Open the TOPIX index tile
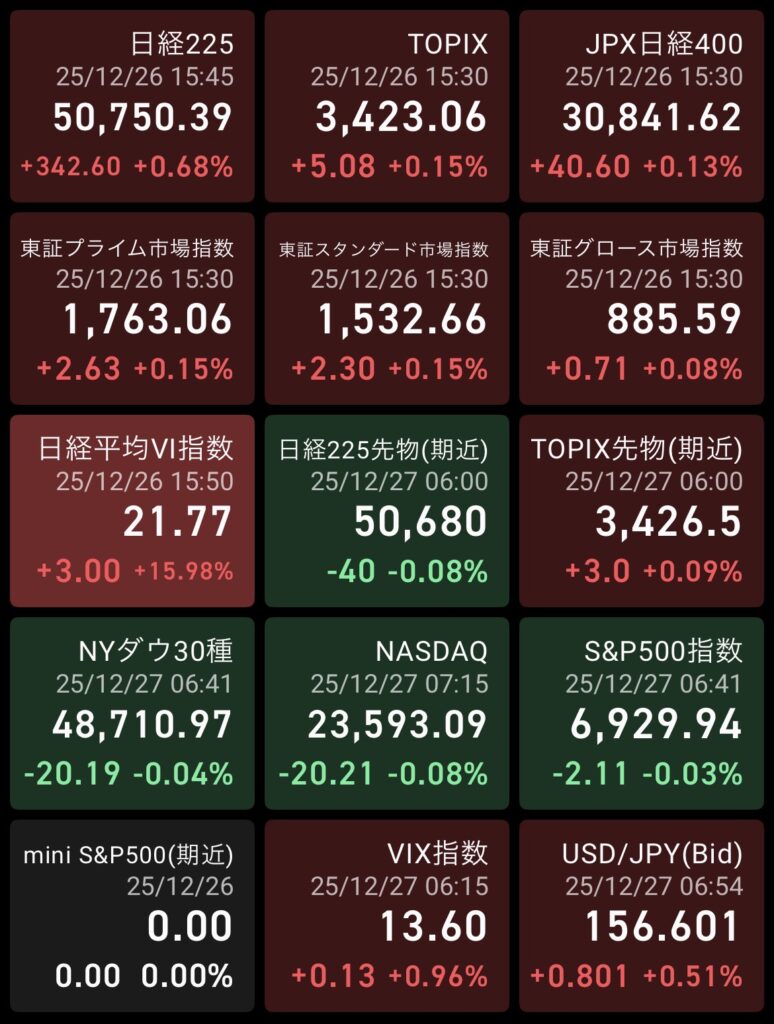774x1024 pixels. tap(387, 106)
